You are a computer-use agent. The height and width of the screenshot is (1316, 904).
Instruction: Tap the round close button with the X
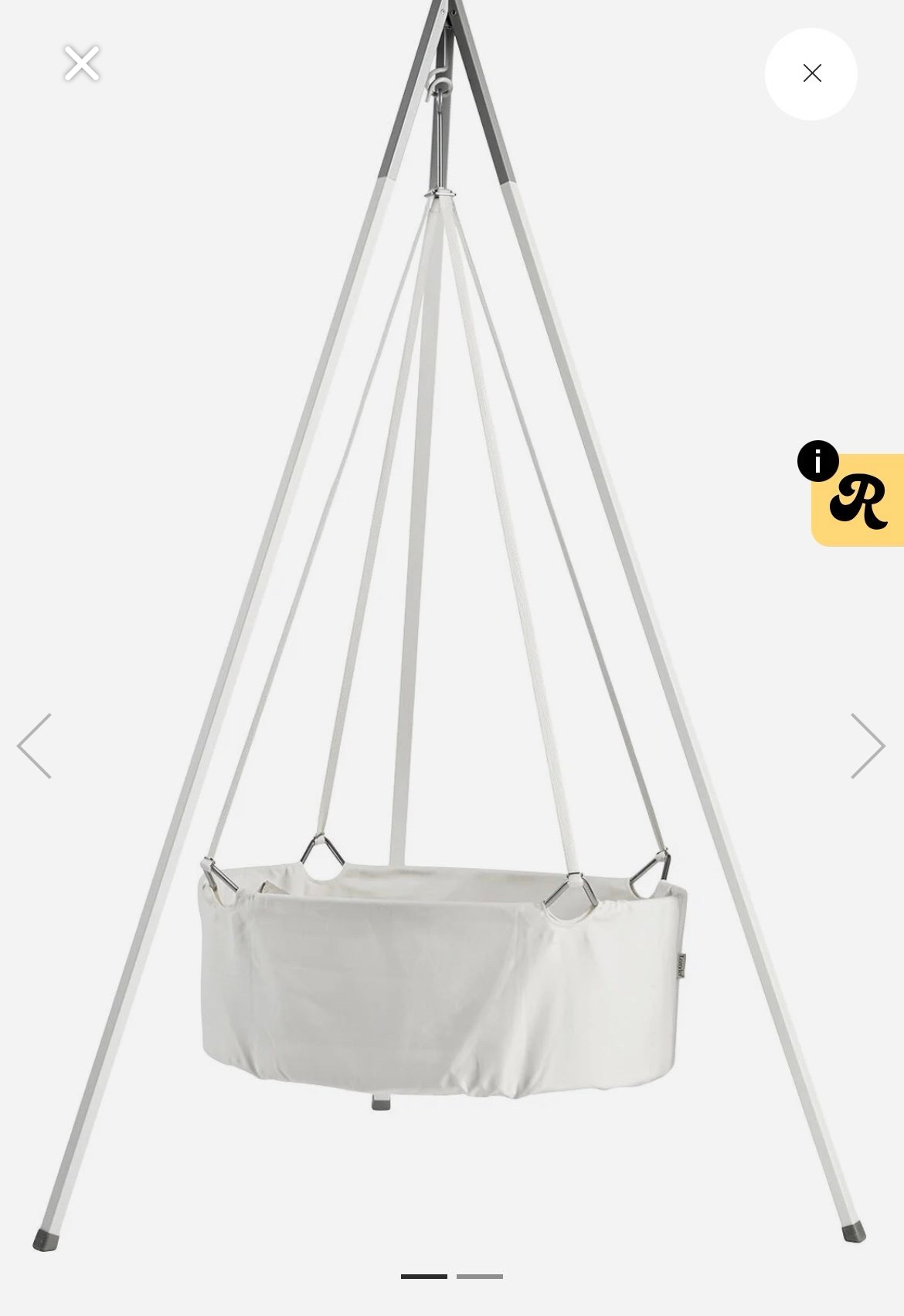(811, 74)
